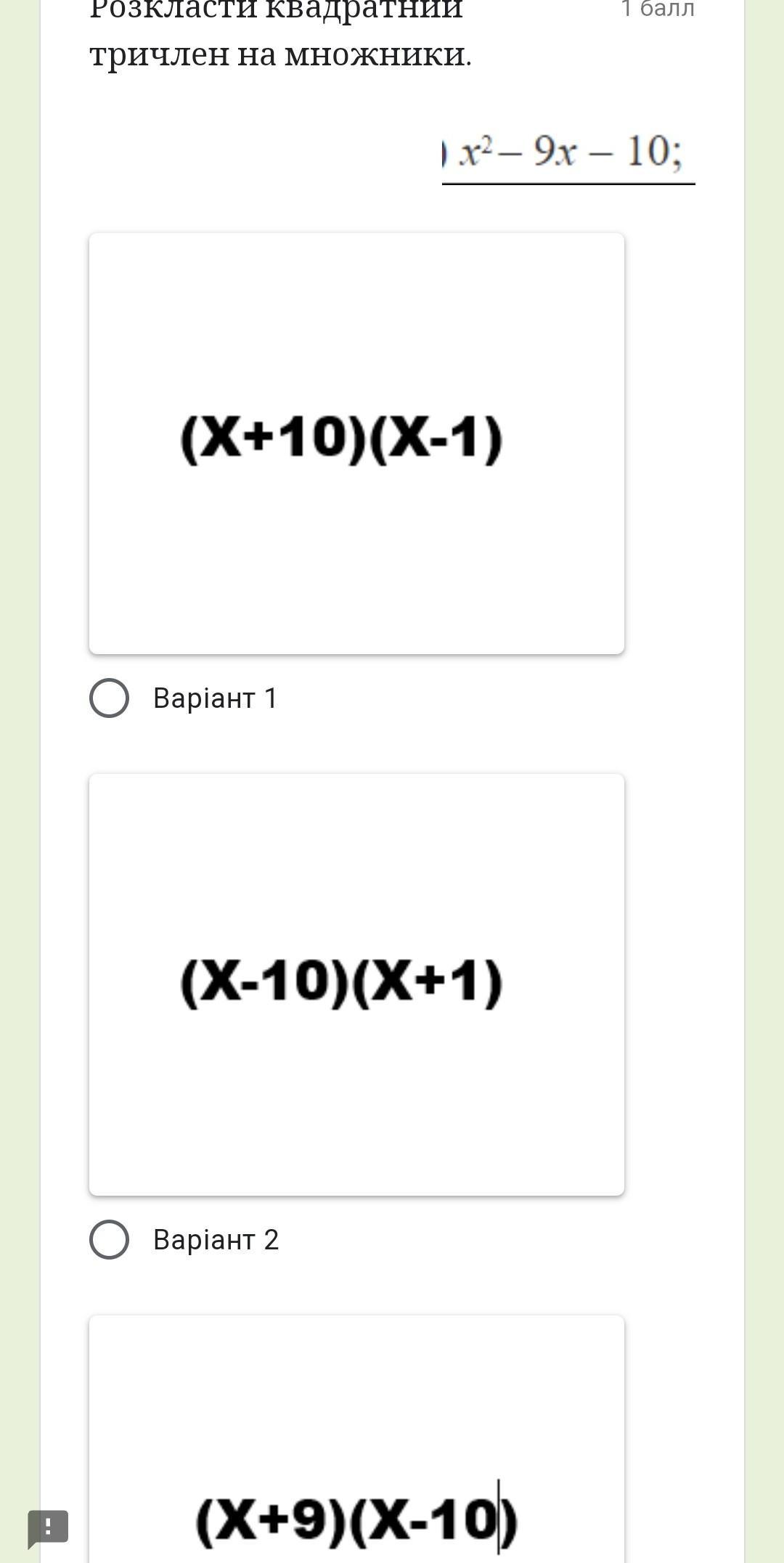Viewport: 784px width, 1563px height.
Task: Open the (X-10)(X+1) answer image
Action: pos(356,984)
